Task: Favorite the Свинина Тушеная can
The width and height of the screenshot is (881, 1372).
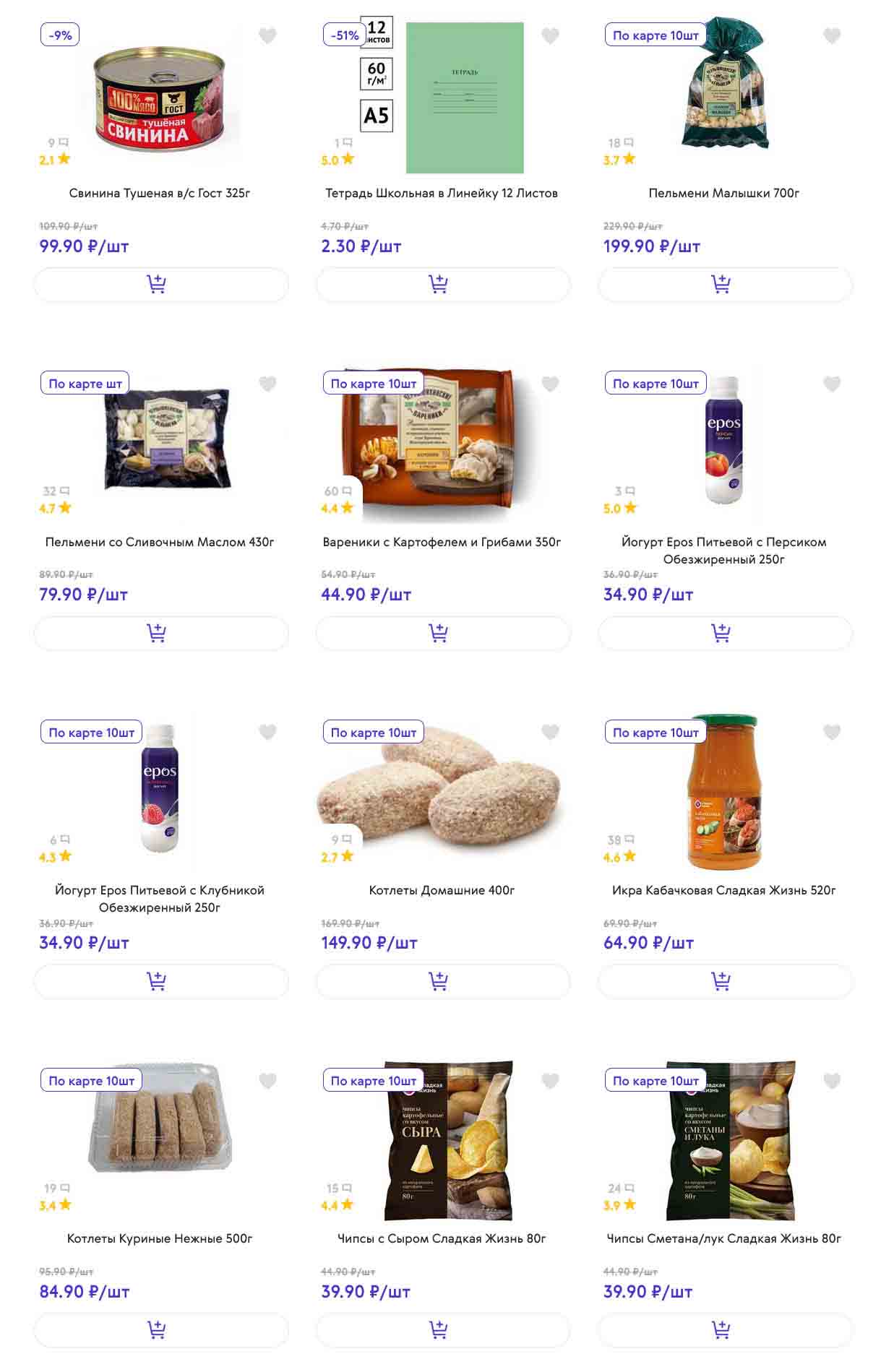Action: pyautogui.click(x=267, y=35)
